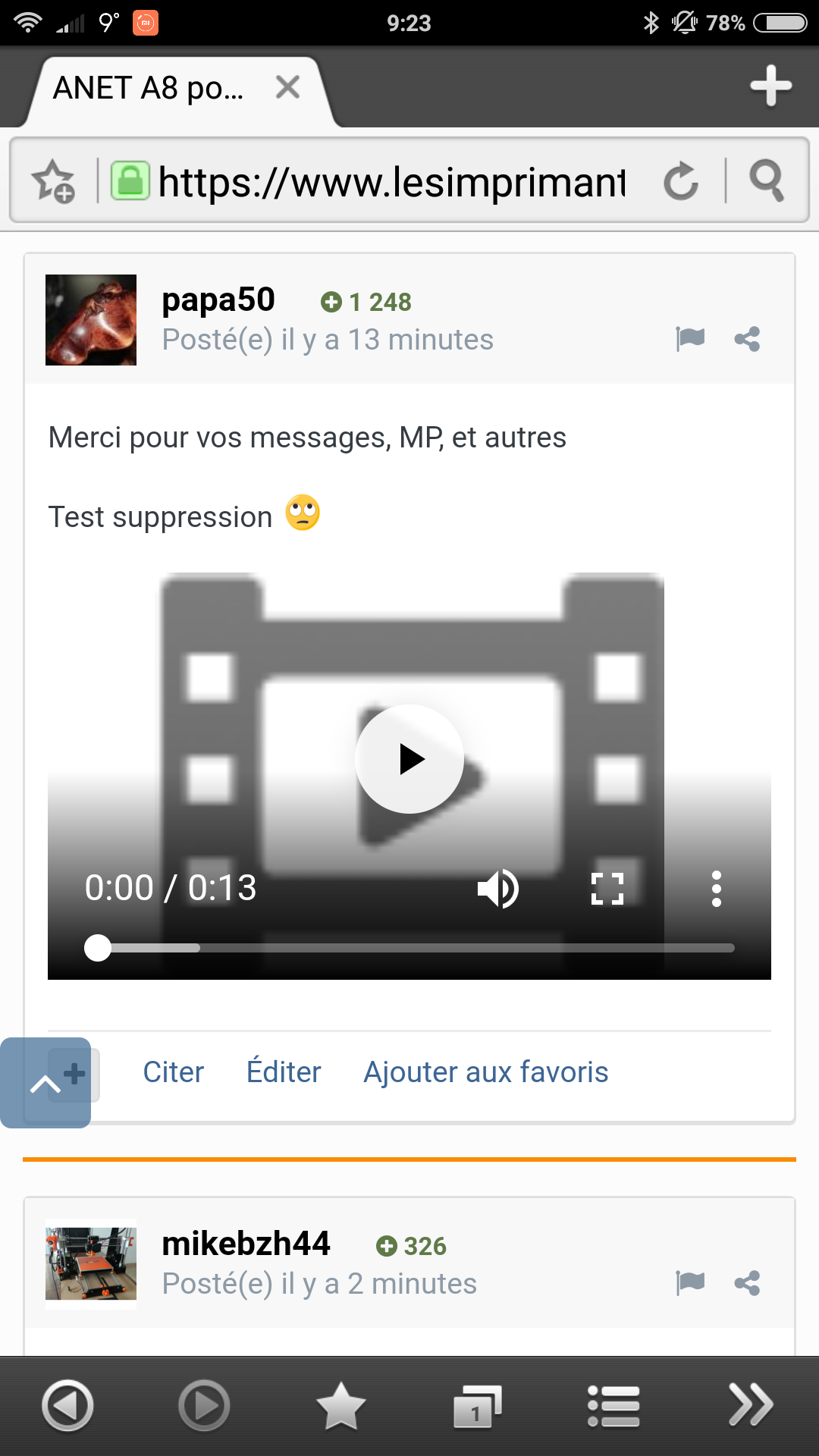Image resolution: width=819 pixels, height=1456 pixels.
Task: Play the video in papa50's post
Action: click(x=409, y=759)
